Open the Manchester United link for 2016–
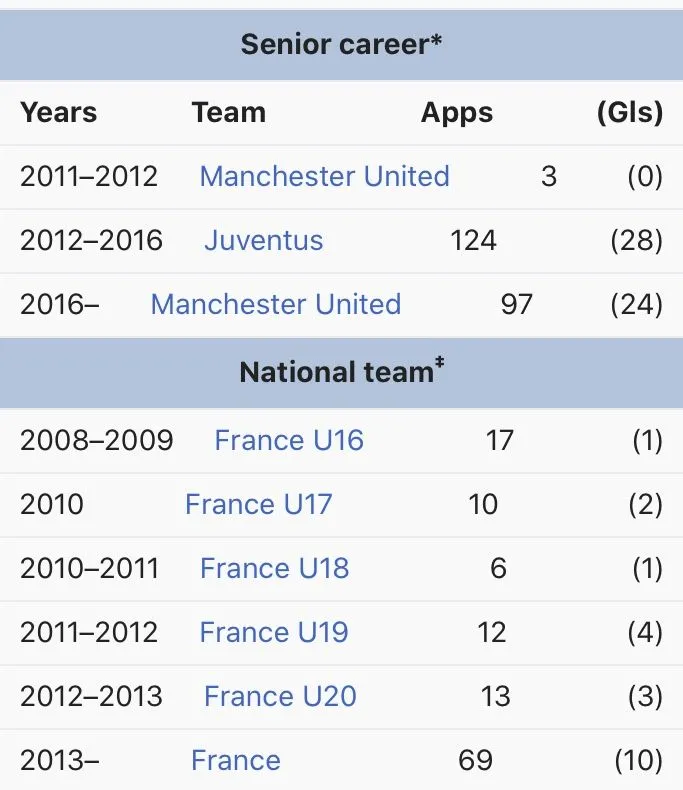Viewport: 683px width, 790px height. coord(275,305)
